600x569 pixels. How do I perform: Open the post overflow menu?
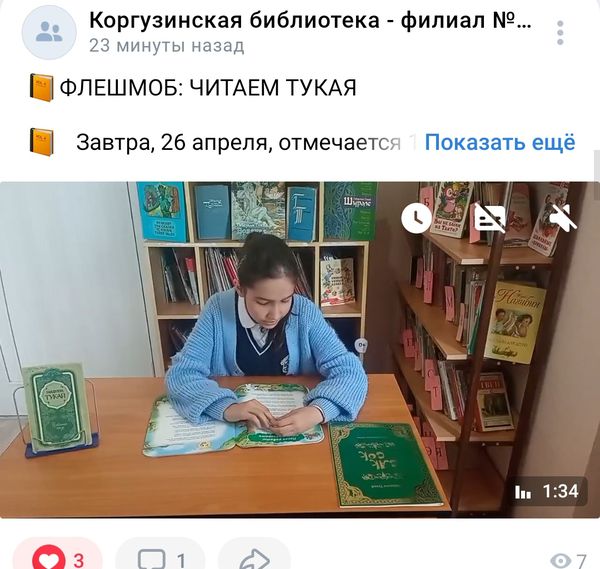[x=560, y=32]
